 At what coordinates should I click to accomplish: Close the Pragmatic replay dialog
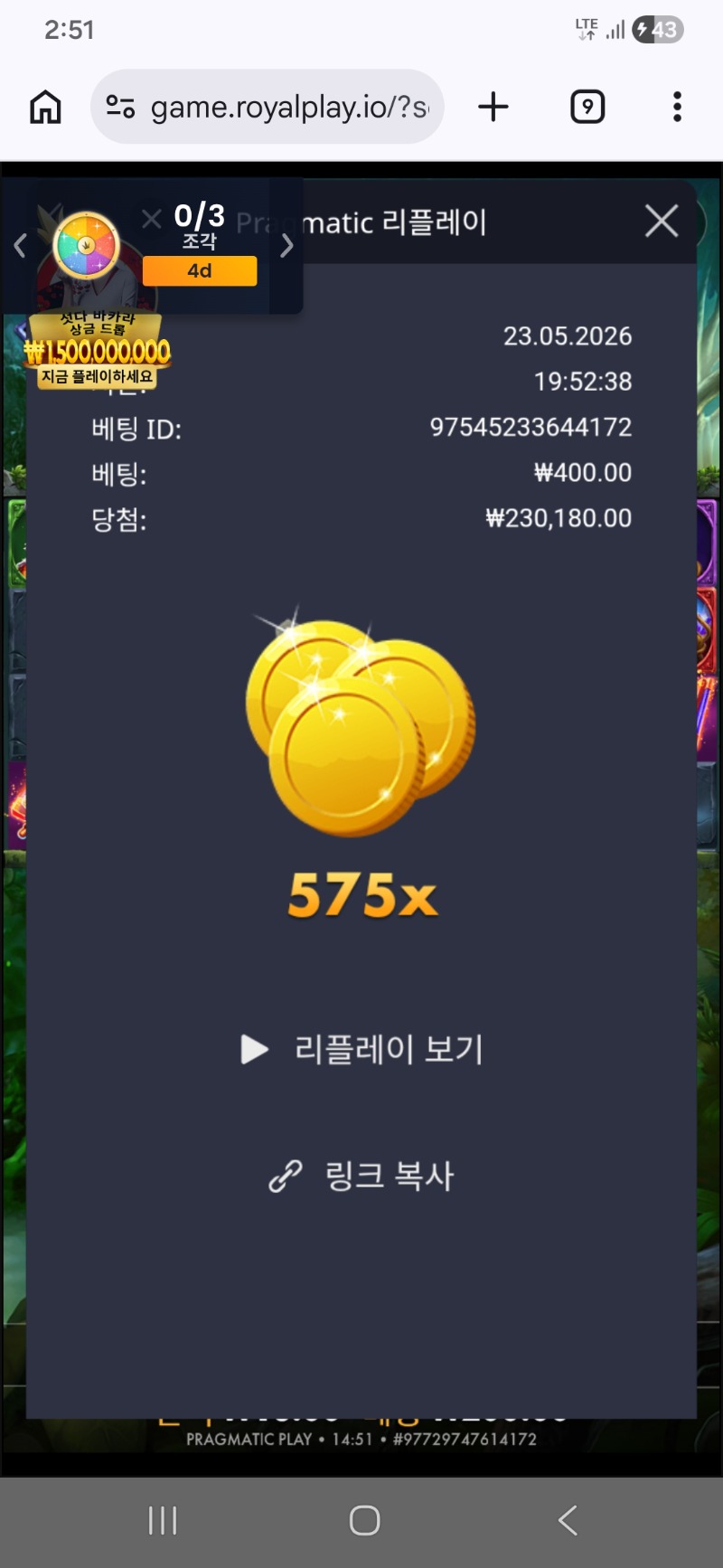pyautogui.click(x=662, y=221)
